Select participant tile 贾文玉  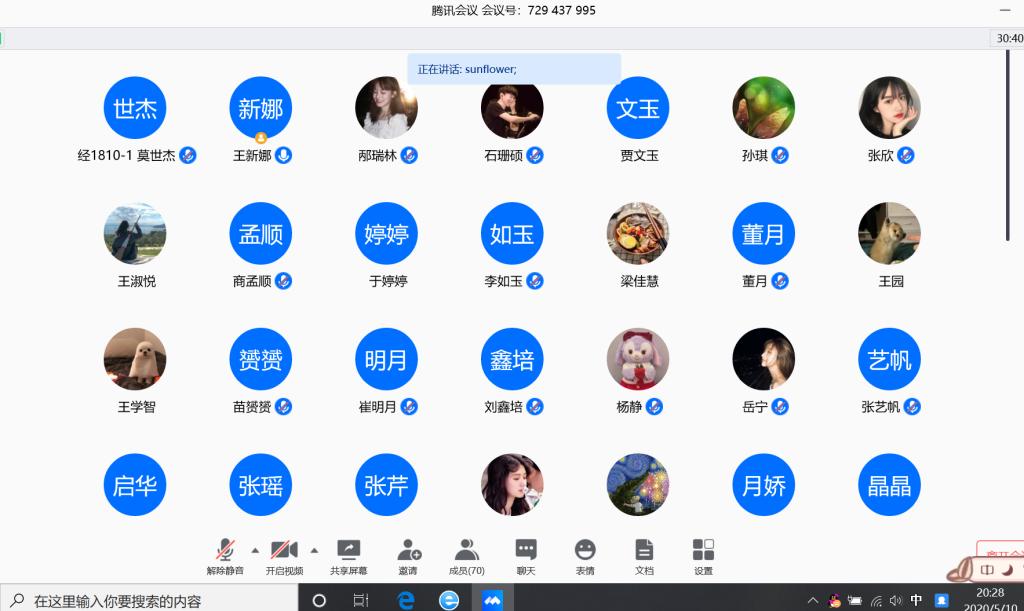point(638,108)
